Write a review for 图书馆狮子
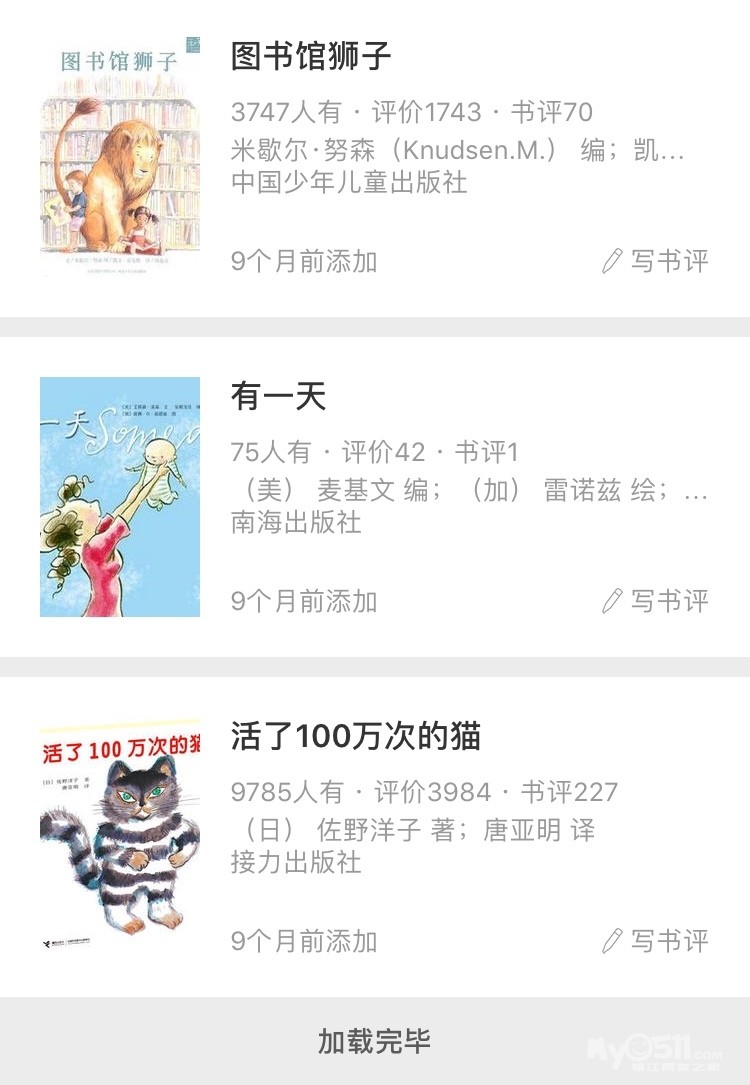Viewport: 750px width, 1085px height. coord(656,262)
